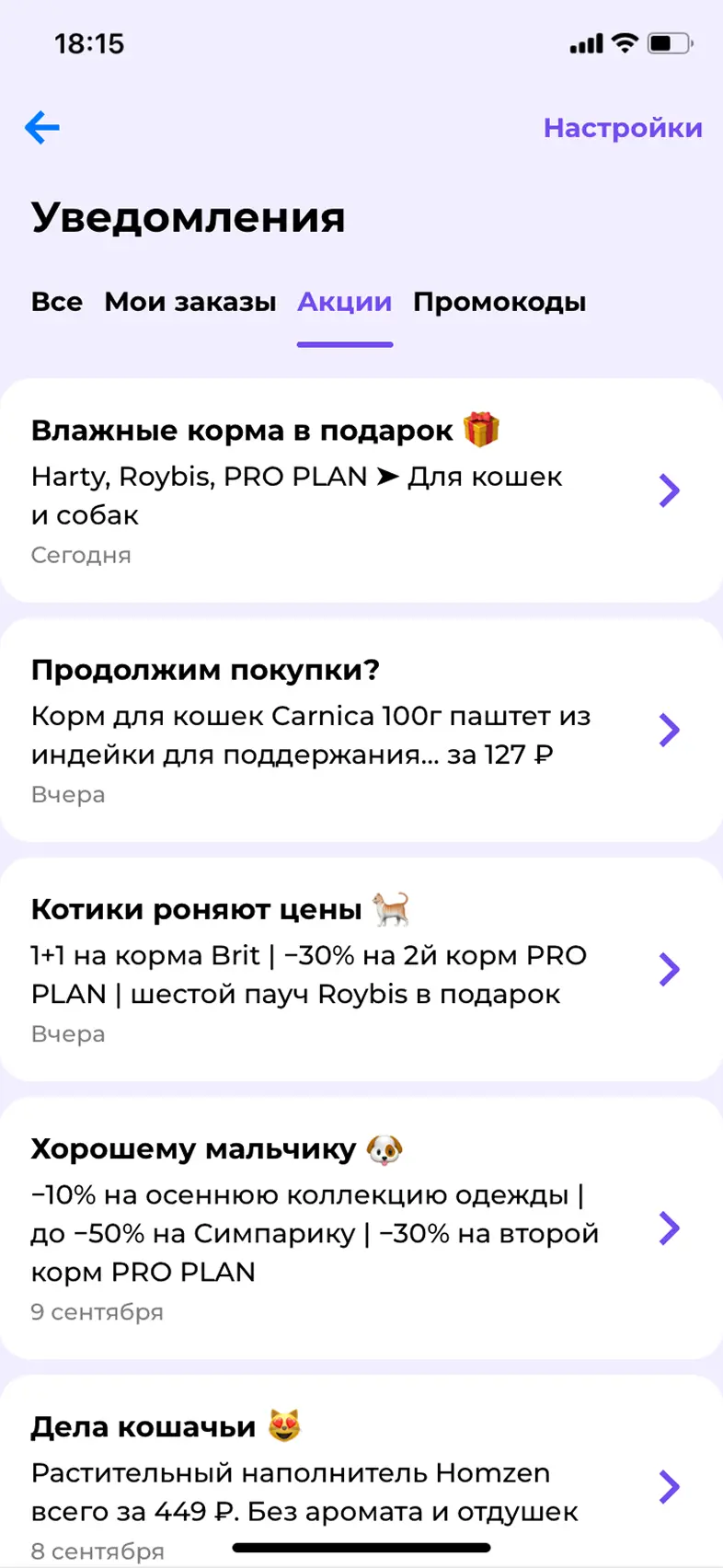Open the Продолжим покупки? notification
This screenshot has height=1568, width=723.
[x=361, y=730]
